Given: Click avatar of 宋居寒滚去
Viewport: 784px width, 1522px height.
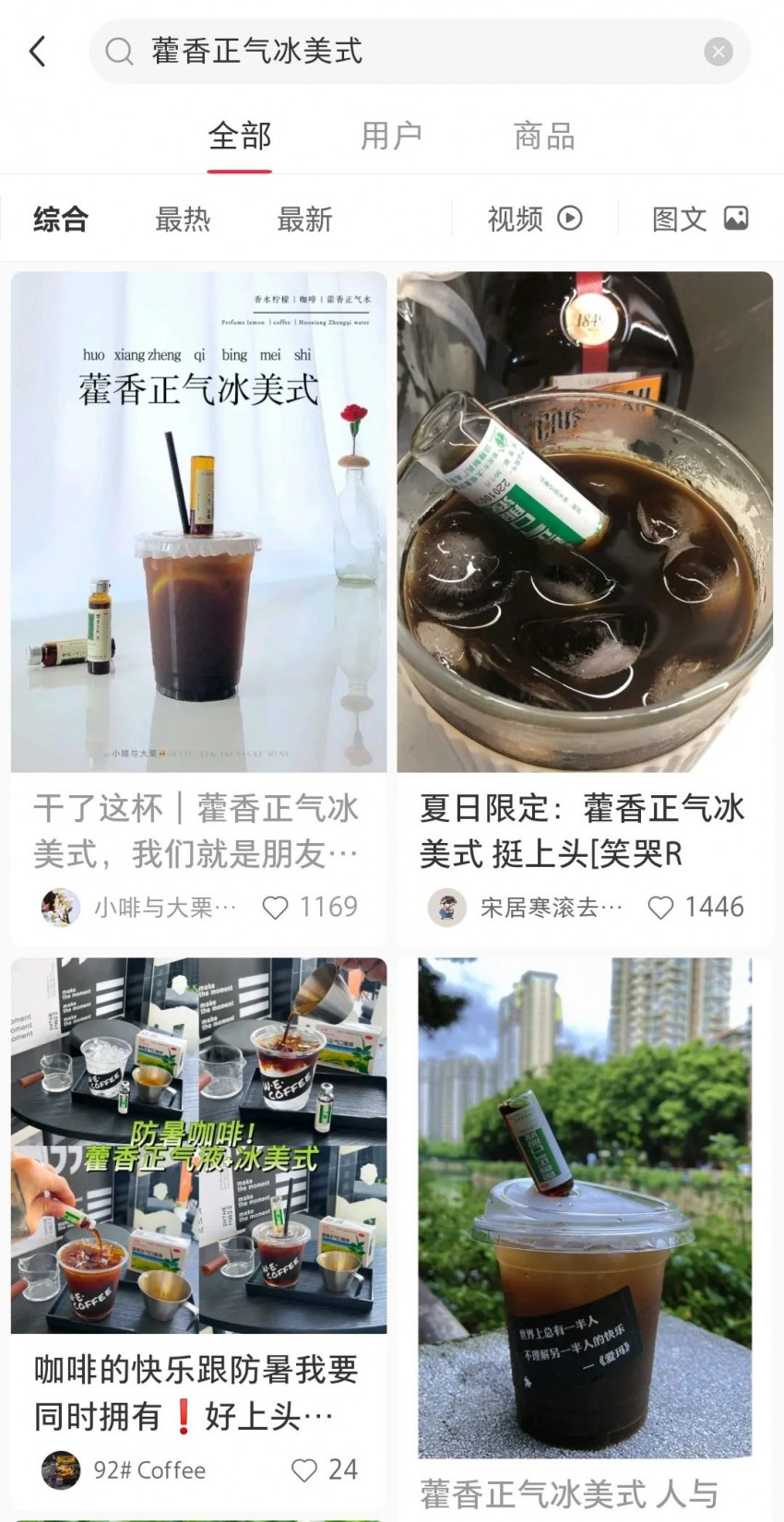Looking at the screenshot, I should click(x=447, y=907).
